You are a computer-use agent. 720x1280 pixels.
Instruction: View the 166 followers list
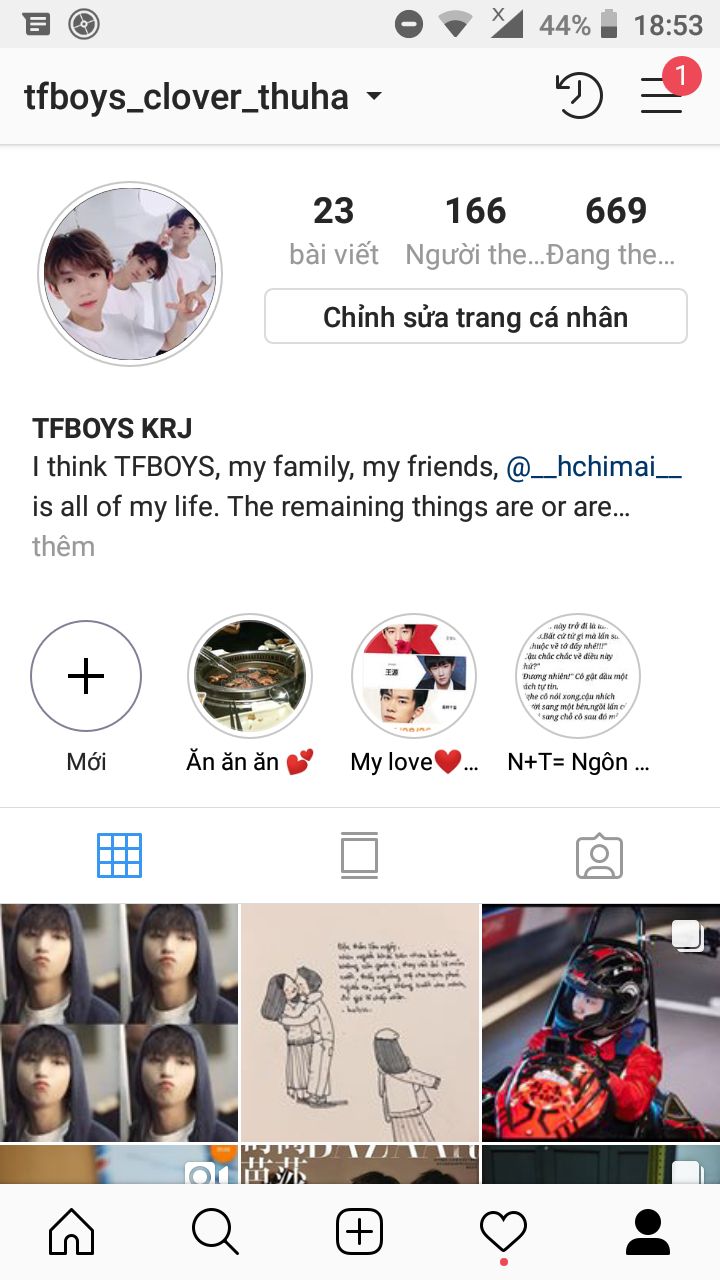(x=475, y=230)
